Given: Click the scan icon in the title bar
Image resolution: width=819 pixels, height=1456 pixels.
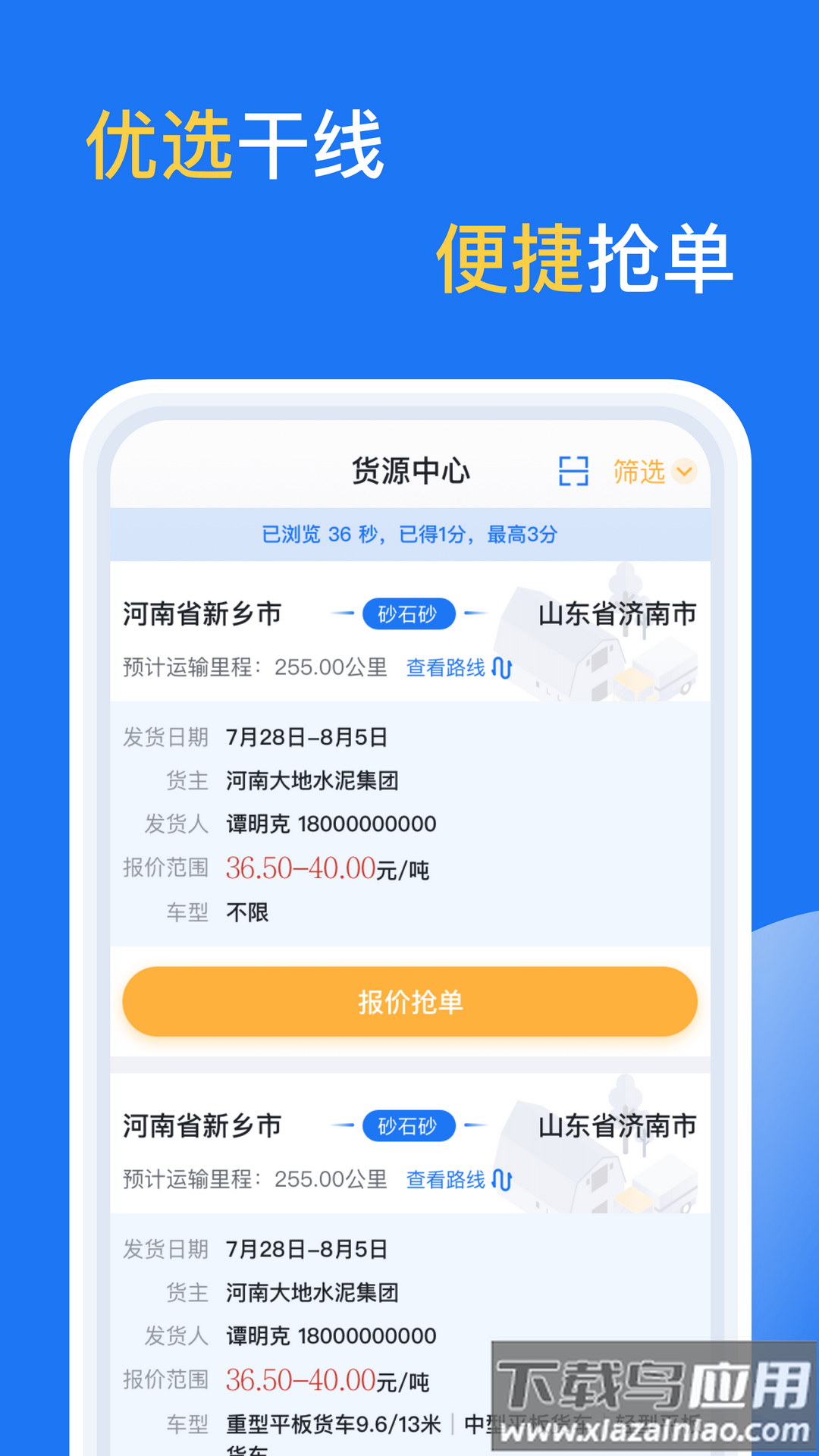Looking at the screenshot, I should click(x=574, y=472).
